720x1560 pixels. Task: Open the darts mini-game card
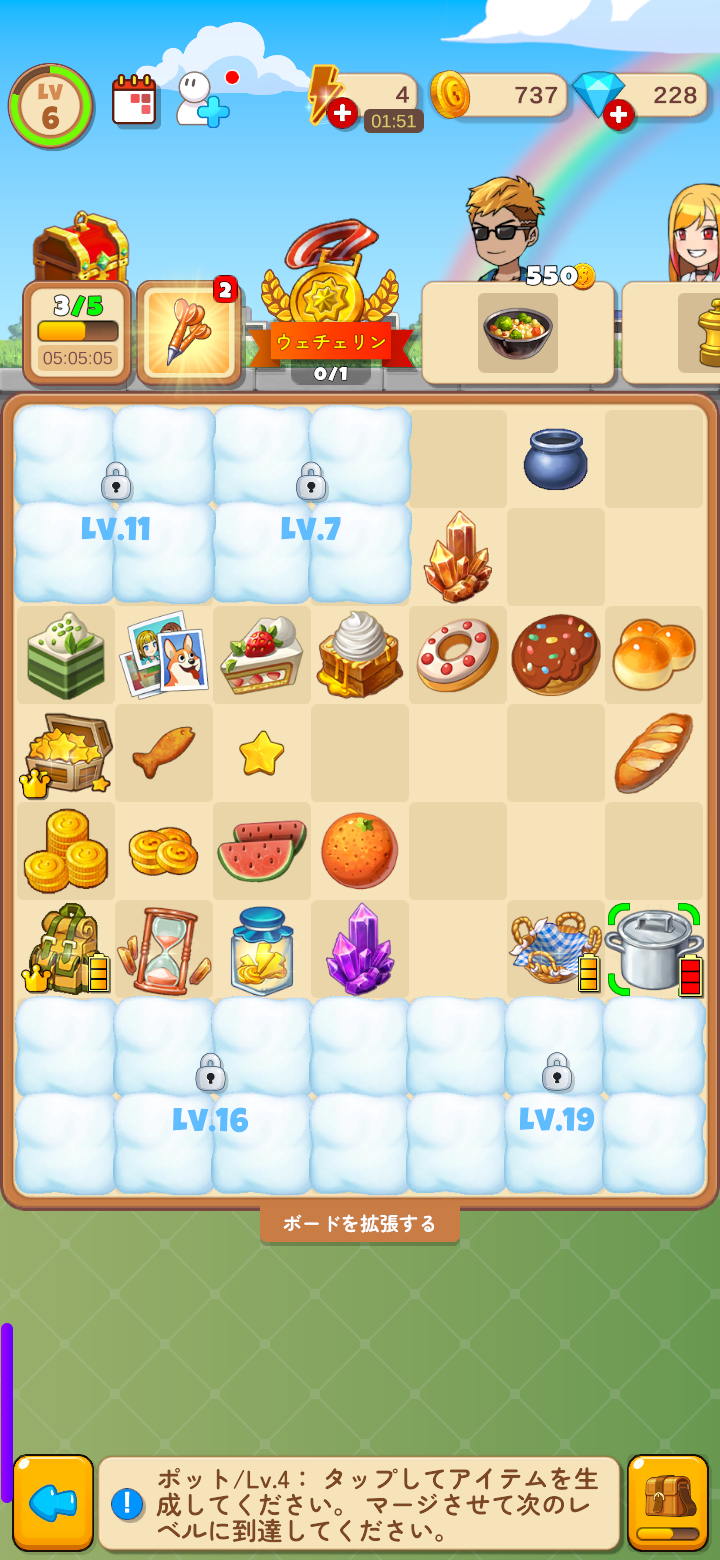[189, 333]
